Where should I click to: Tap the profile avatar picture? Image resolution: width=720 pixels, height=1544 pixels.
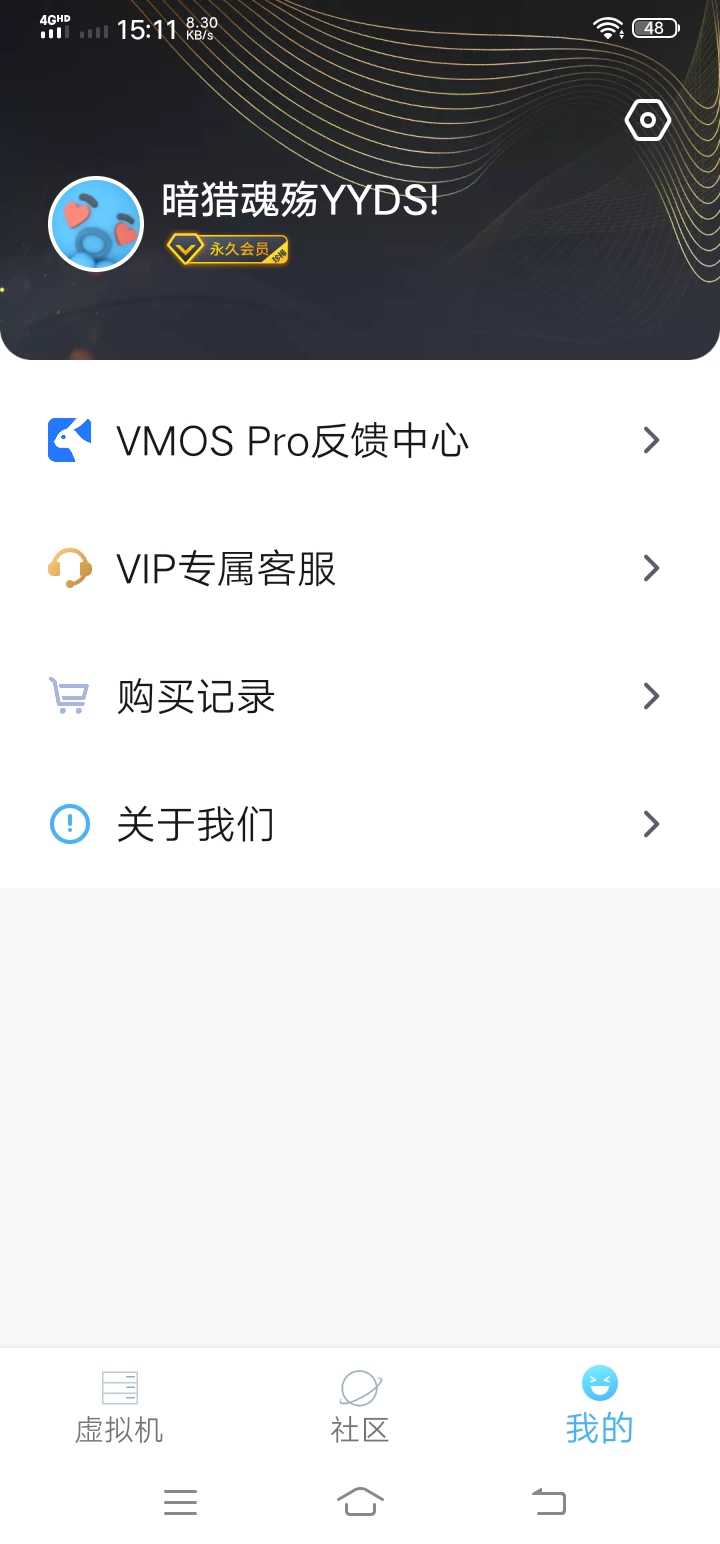(x=96, y=225)
